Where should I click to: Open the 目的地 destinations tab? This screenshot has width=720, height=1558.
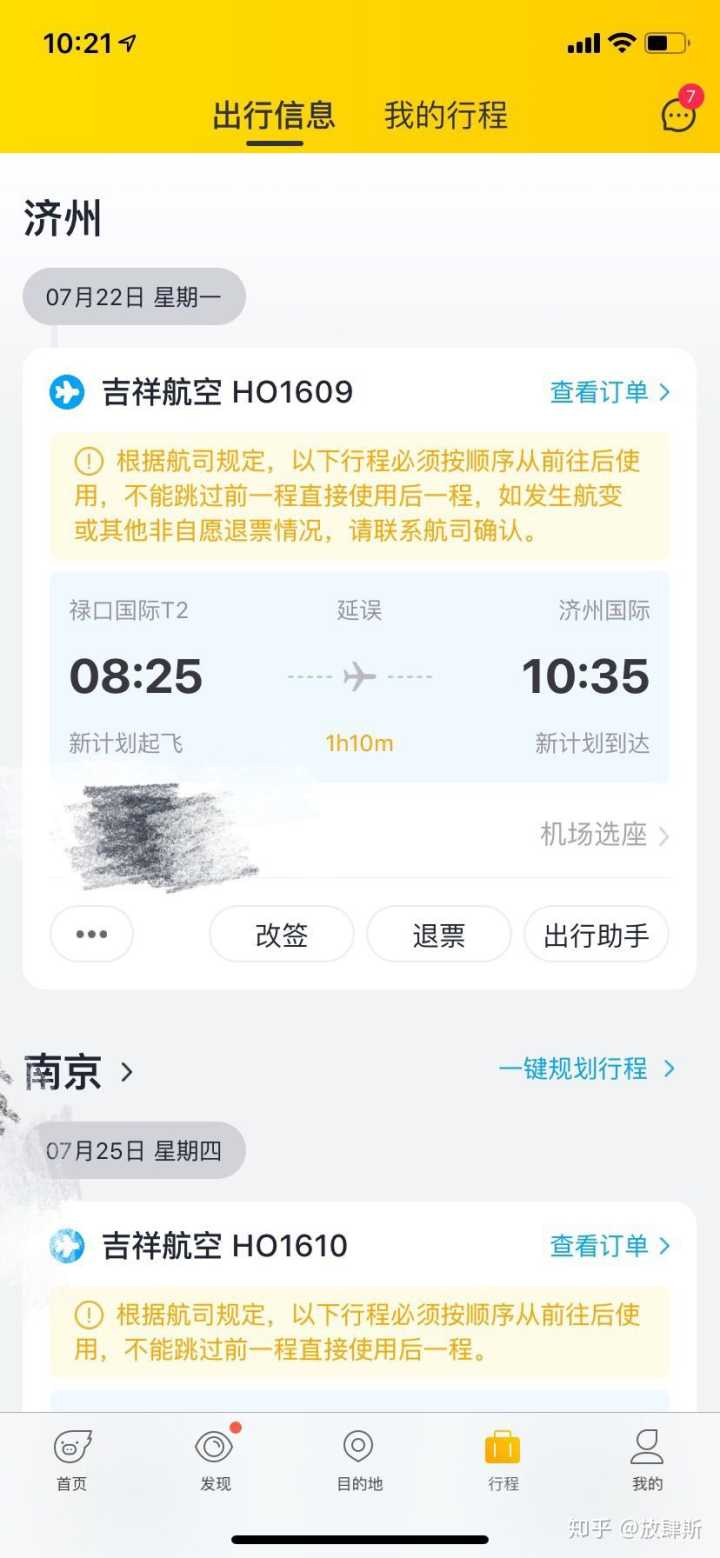359,1460
